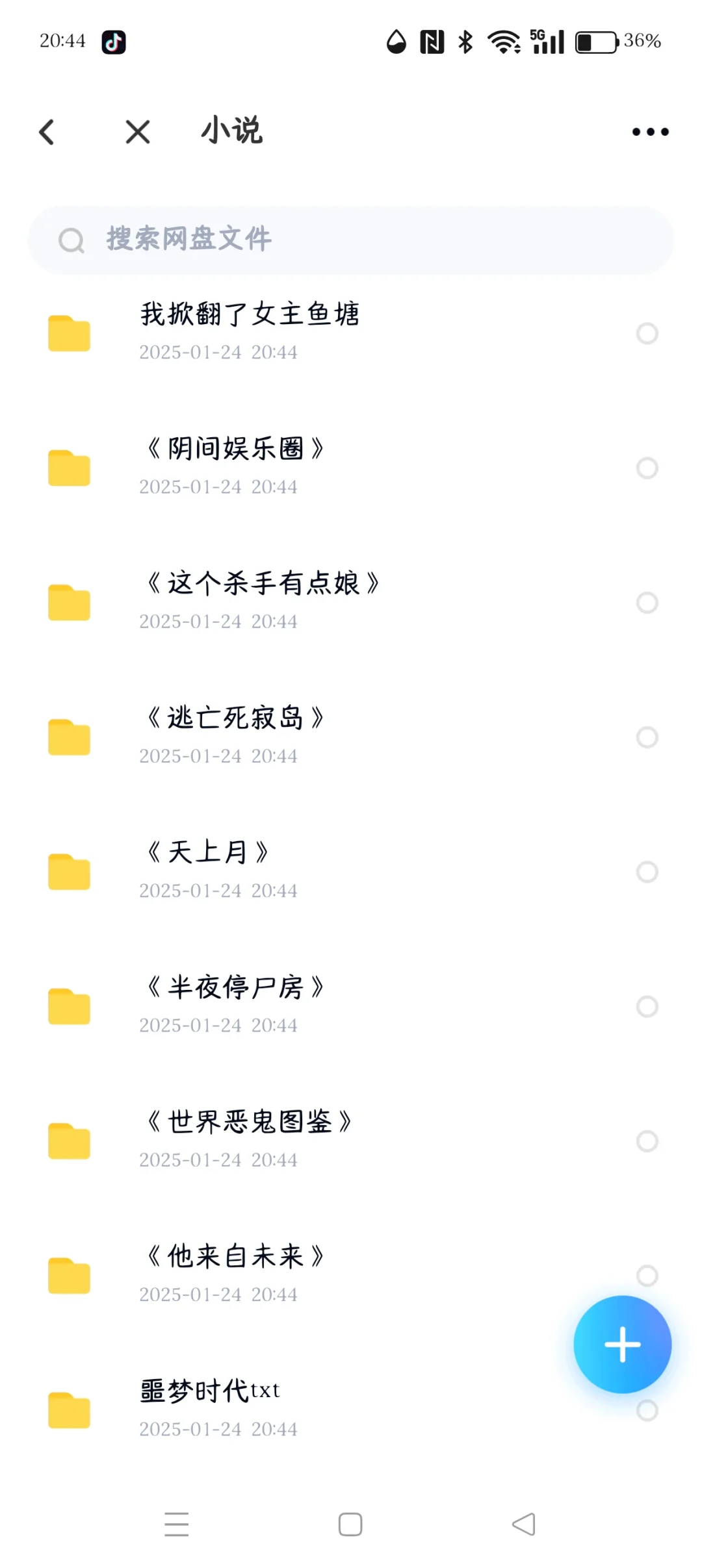Open the three-dot overflow menu
Image resolution: width=702 pixels, height=1568 pixels.
coord(650,132)
